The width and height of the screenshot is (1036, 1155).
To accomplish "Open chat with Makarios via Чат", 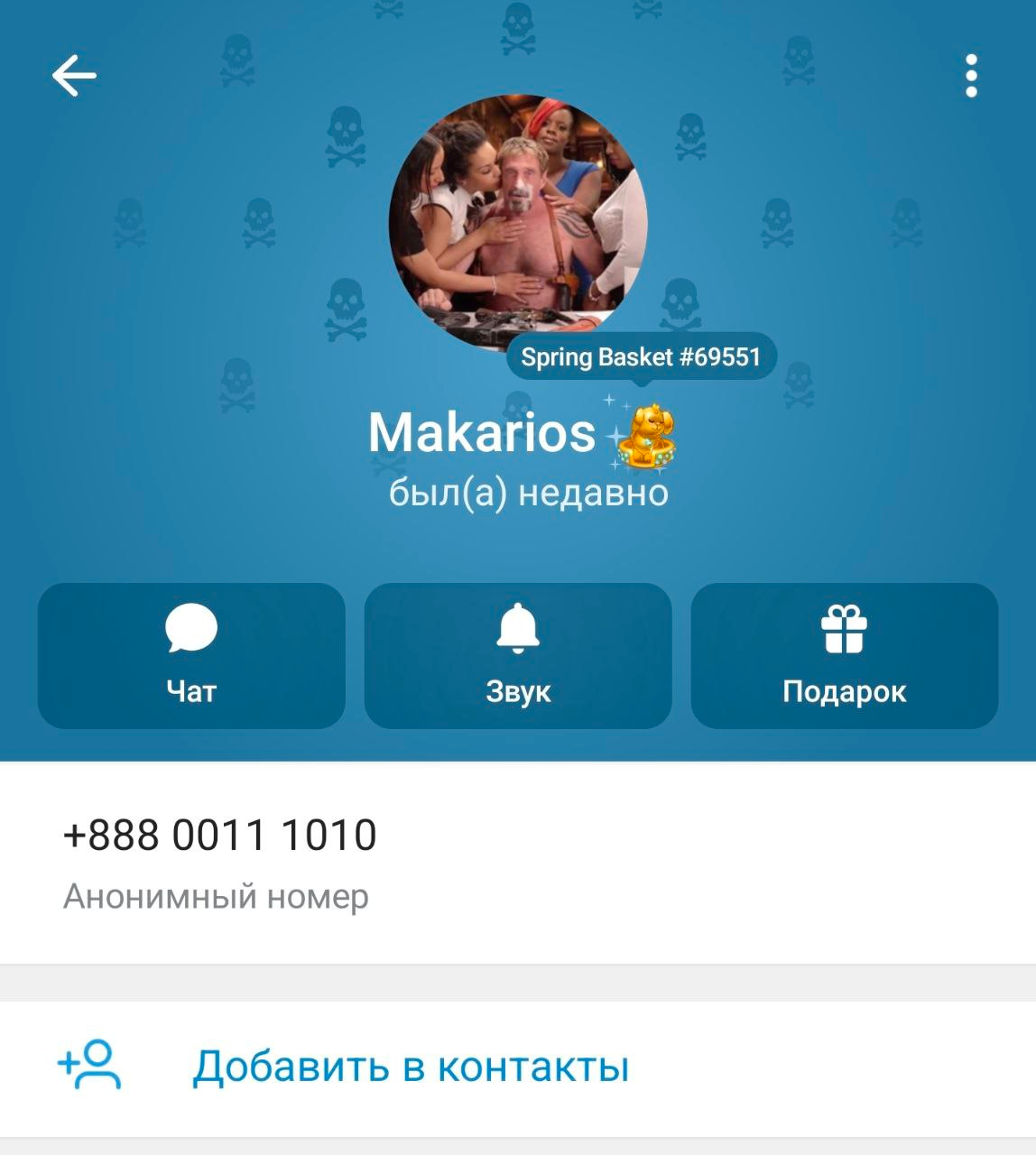I will coord(191,655).
